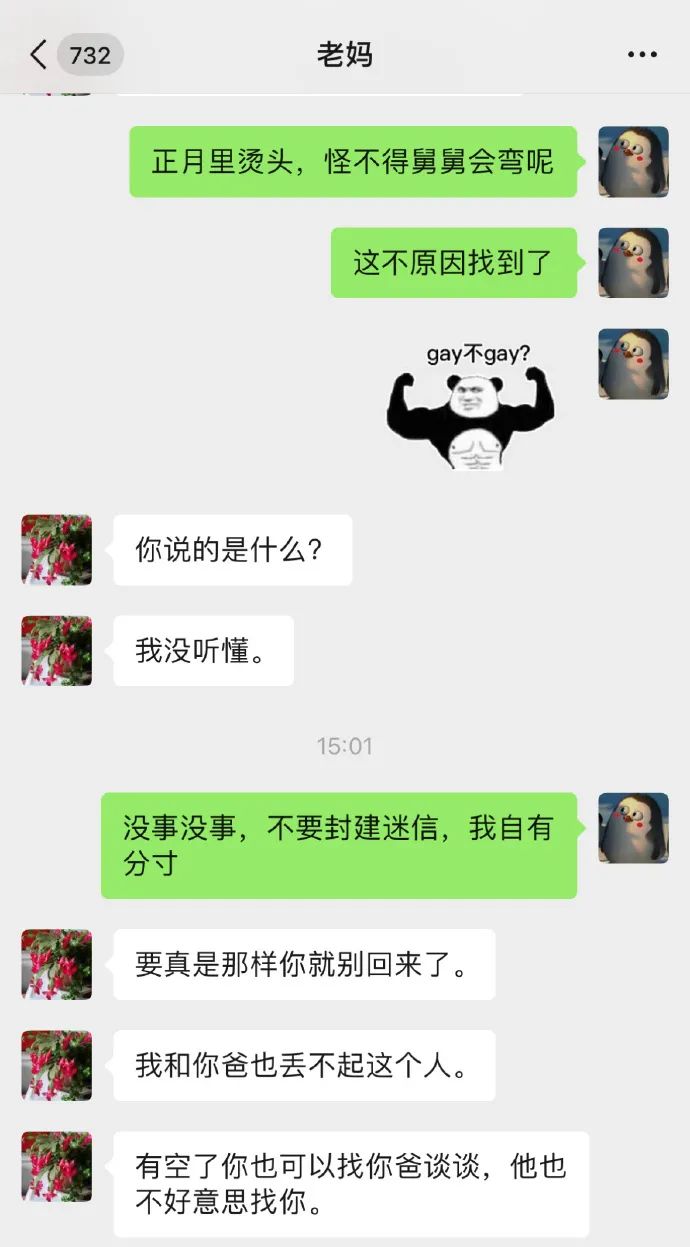690x1247 pixels.
Task: Go back to the chat list
Action: pos(40,55)
